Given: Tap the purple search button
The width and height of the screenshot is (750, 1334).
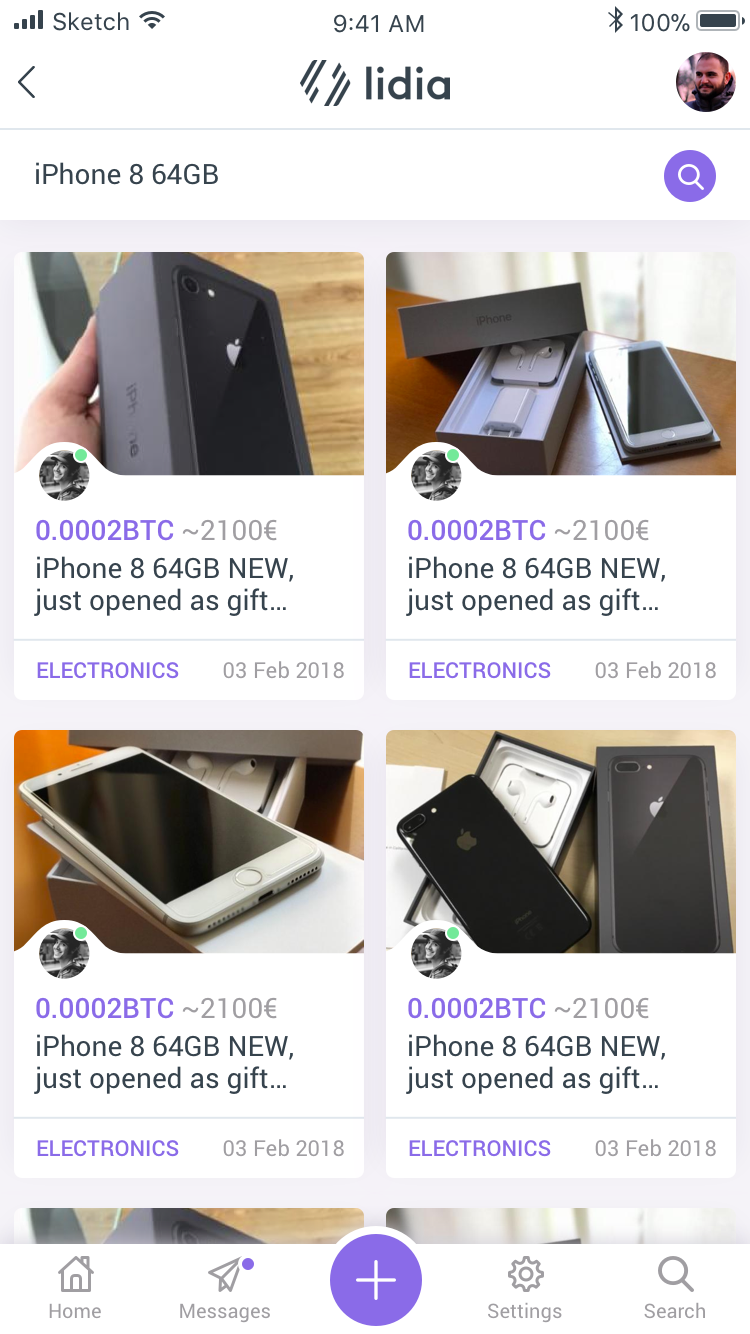Looking at the screenshot, I should coord(690,176).
